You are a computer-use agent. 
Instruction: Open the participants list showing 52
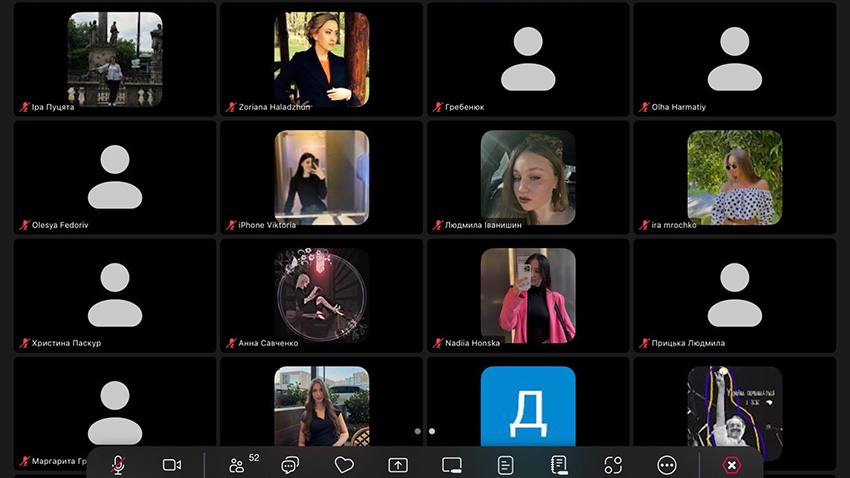[237, 465]
